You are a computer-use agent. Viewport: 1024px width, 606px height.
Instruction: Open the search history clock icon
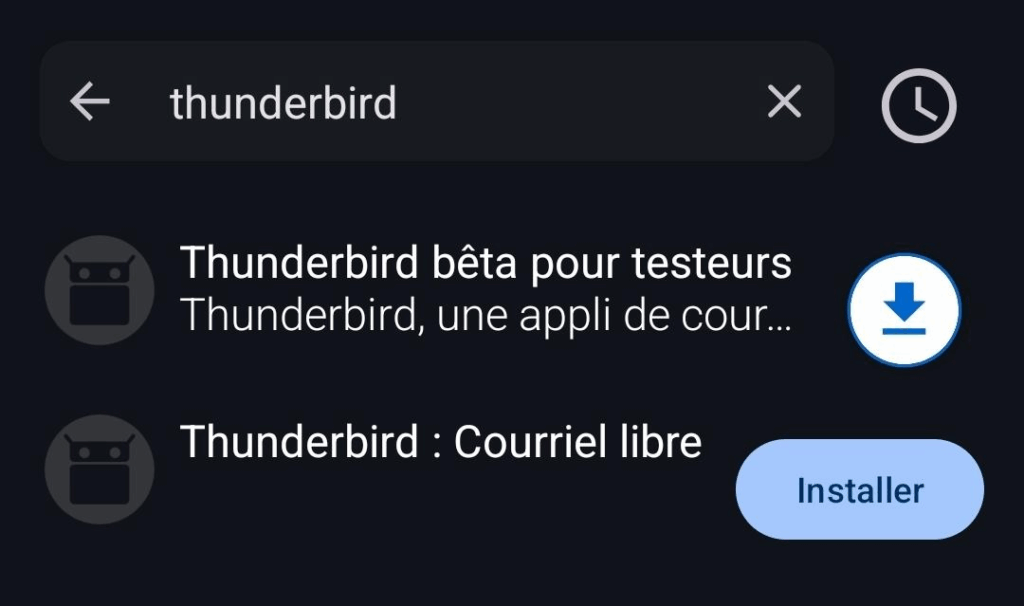pos(918,105)
